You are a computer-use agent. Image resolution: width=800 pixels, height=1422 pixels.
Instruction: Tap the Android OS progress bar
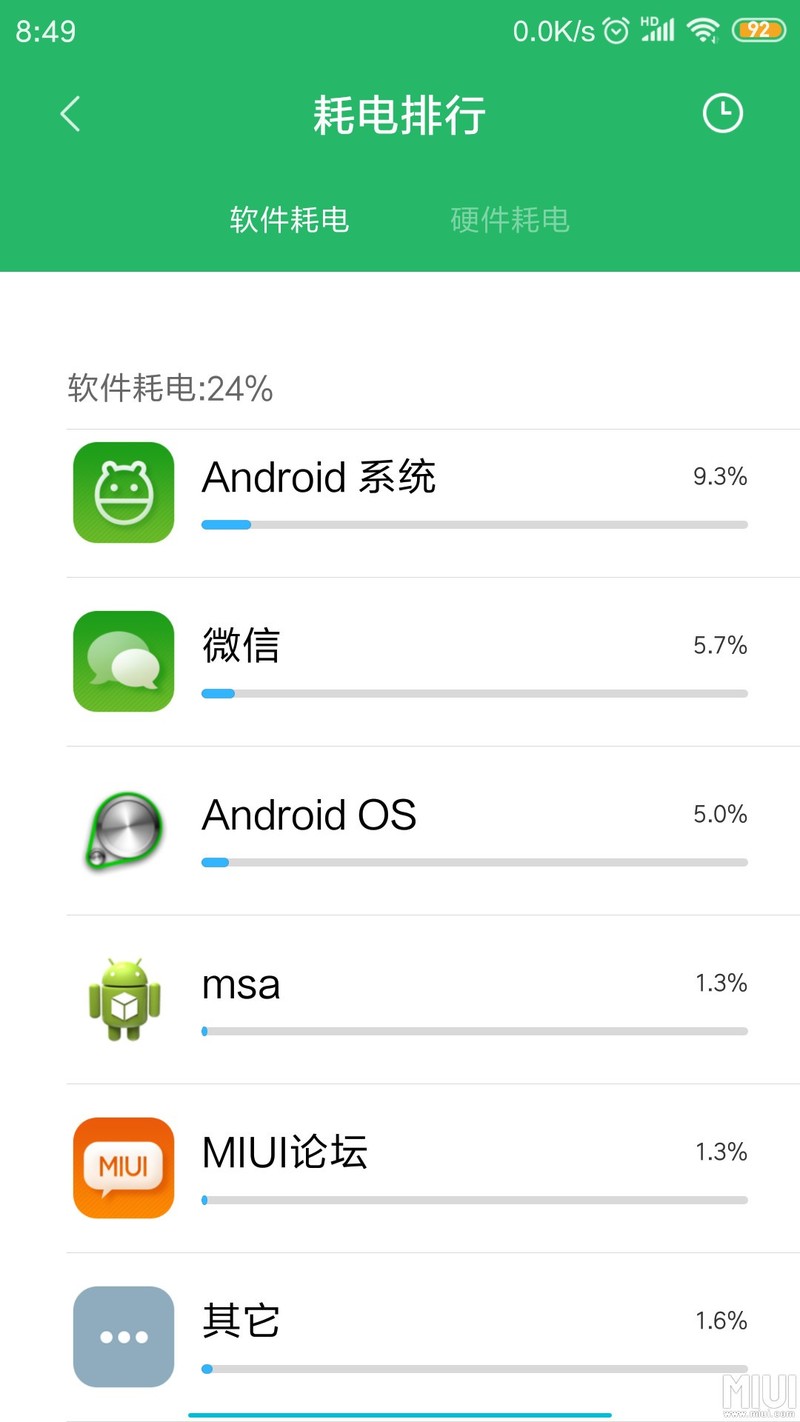pyautogui.click(x=474, y=862)
